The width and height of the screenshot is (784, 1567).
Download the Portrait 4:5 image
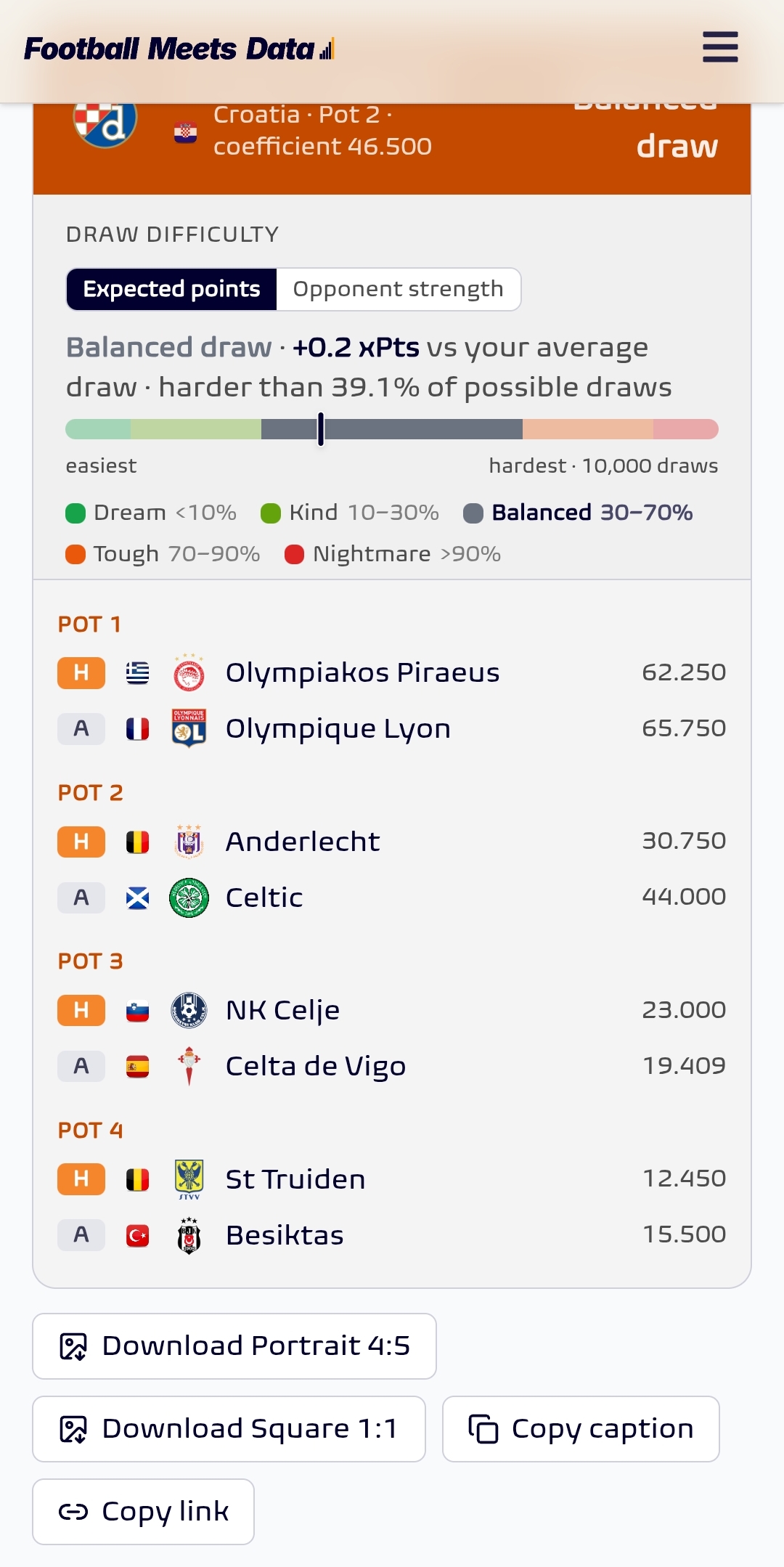(x=234, y=1346)
